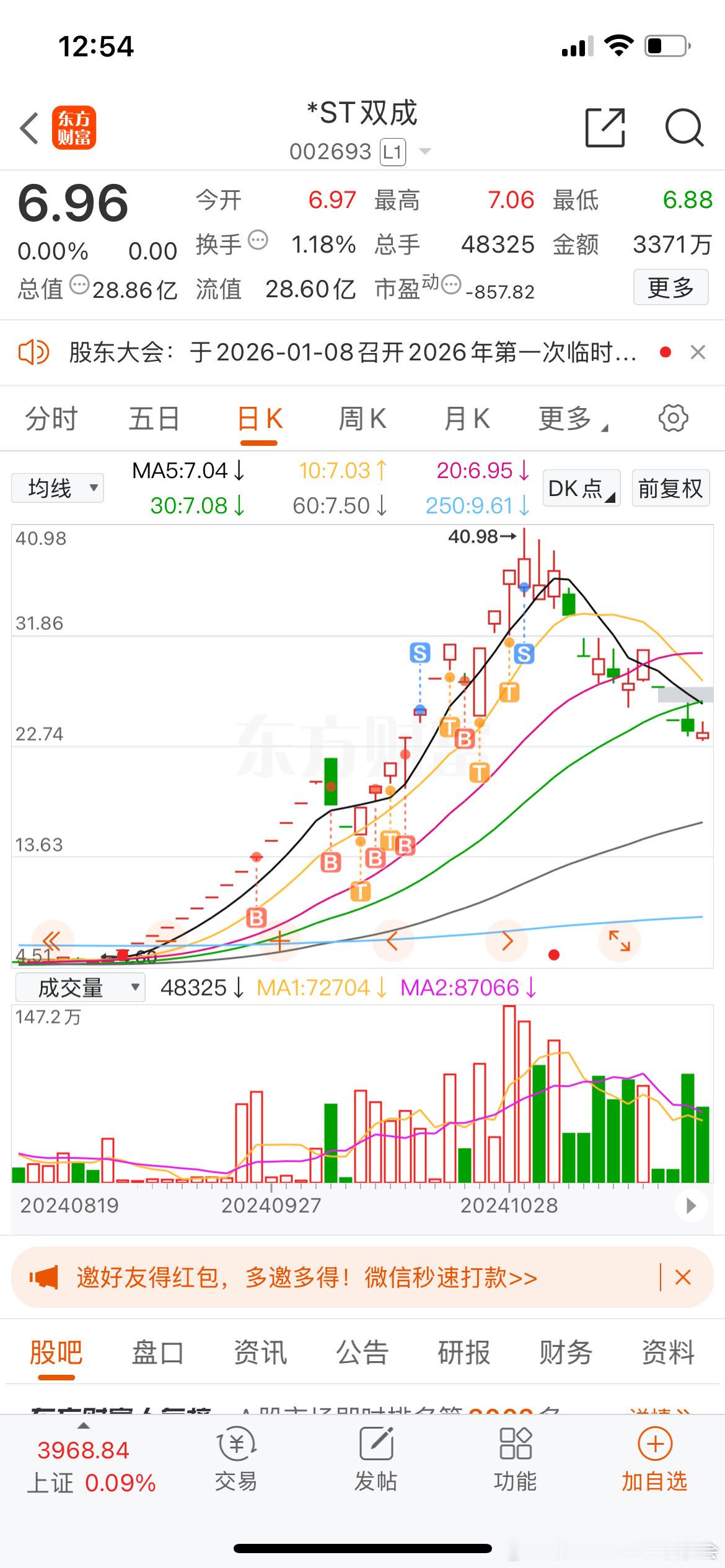Open chart settings gear
This screenshot has width=725, height=1568.
pos(673,419)
